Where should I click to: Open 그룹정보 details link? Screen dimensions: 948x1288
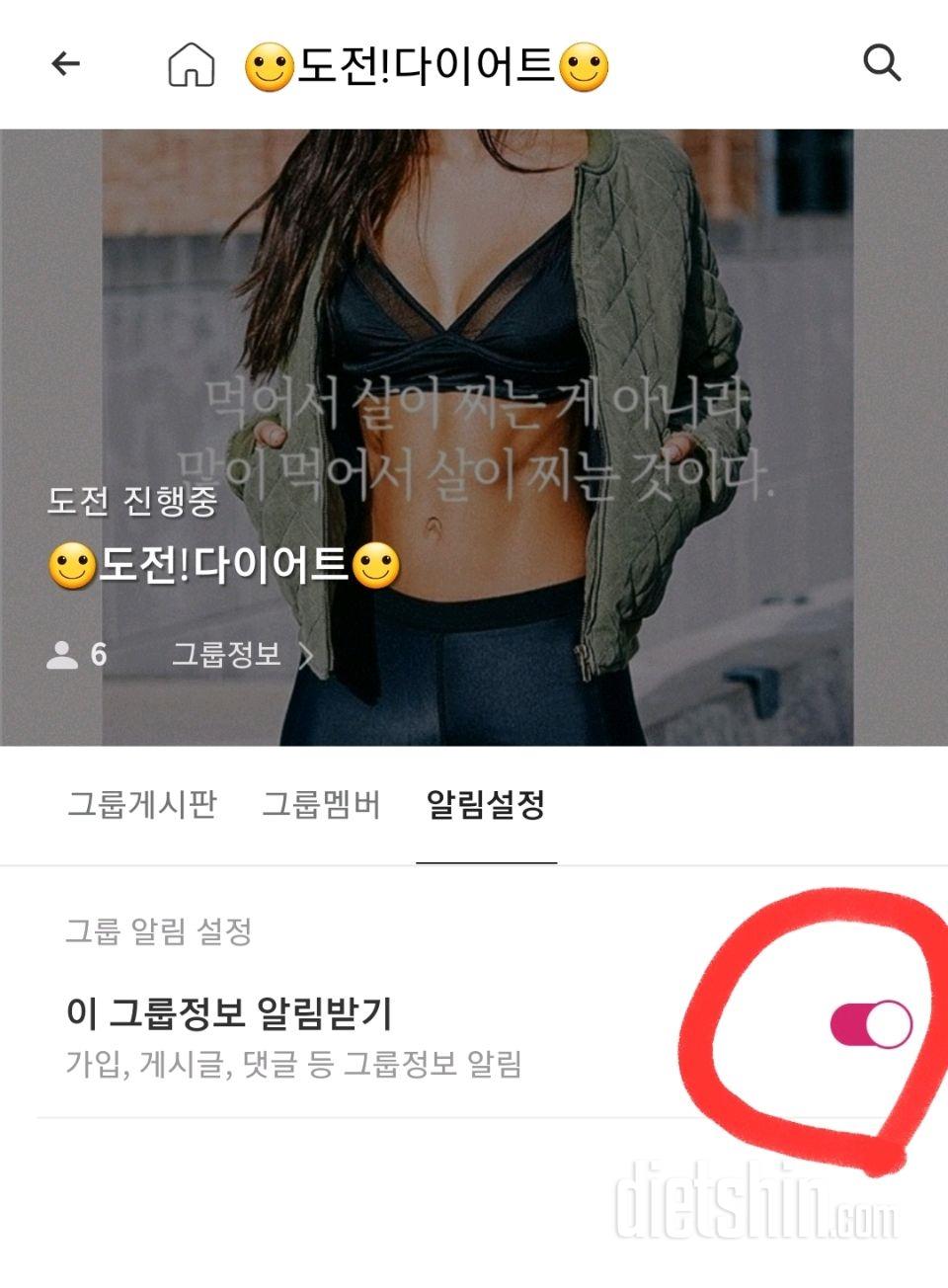coord(242,654)
